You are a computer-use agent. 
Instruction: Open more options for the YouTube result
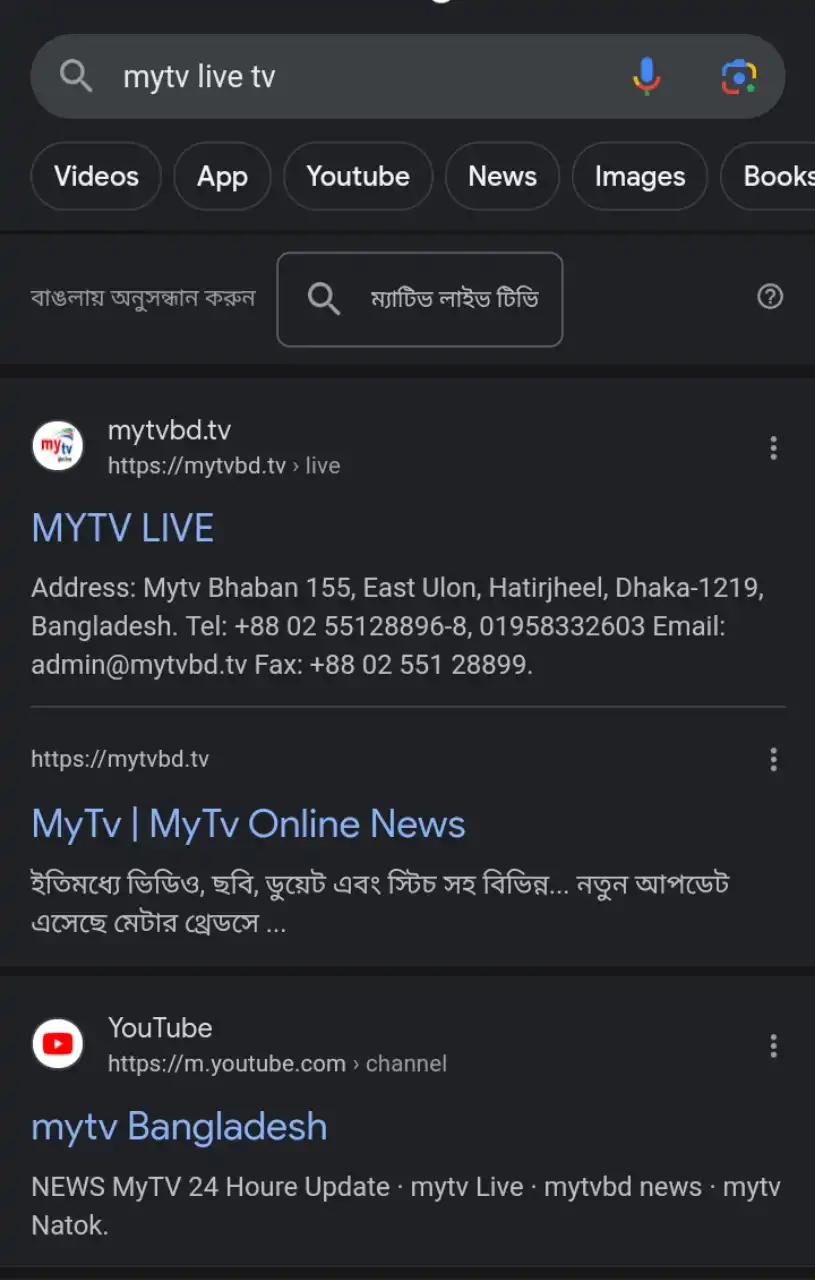click(x=773, y=1046)
